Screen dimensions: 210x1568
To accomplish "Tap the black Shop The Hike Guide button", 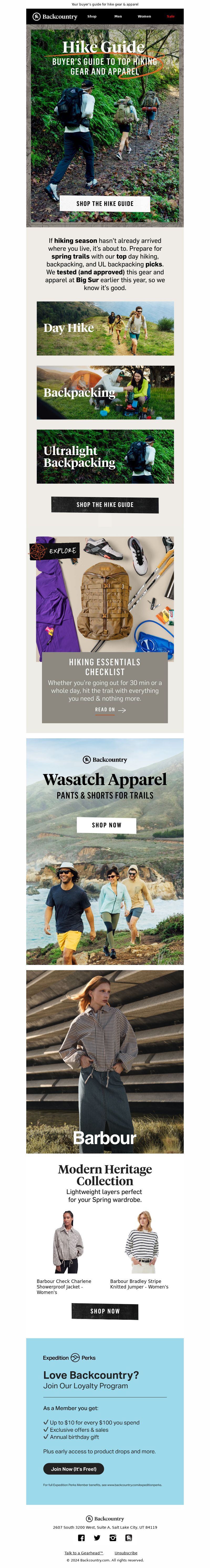I will click(104, 505).
